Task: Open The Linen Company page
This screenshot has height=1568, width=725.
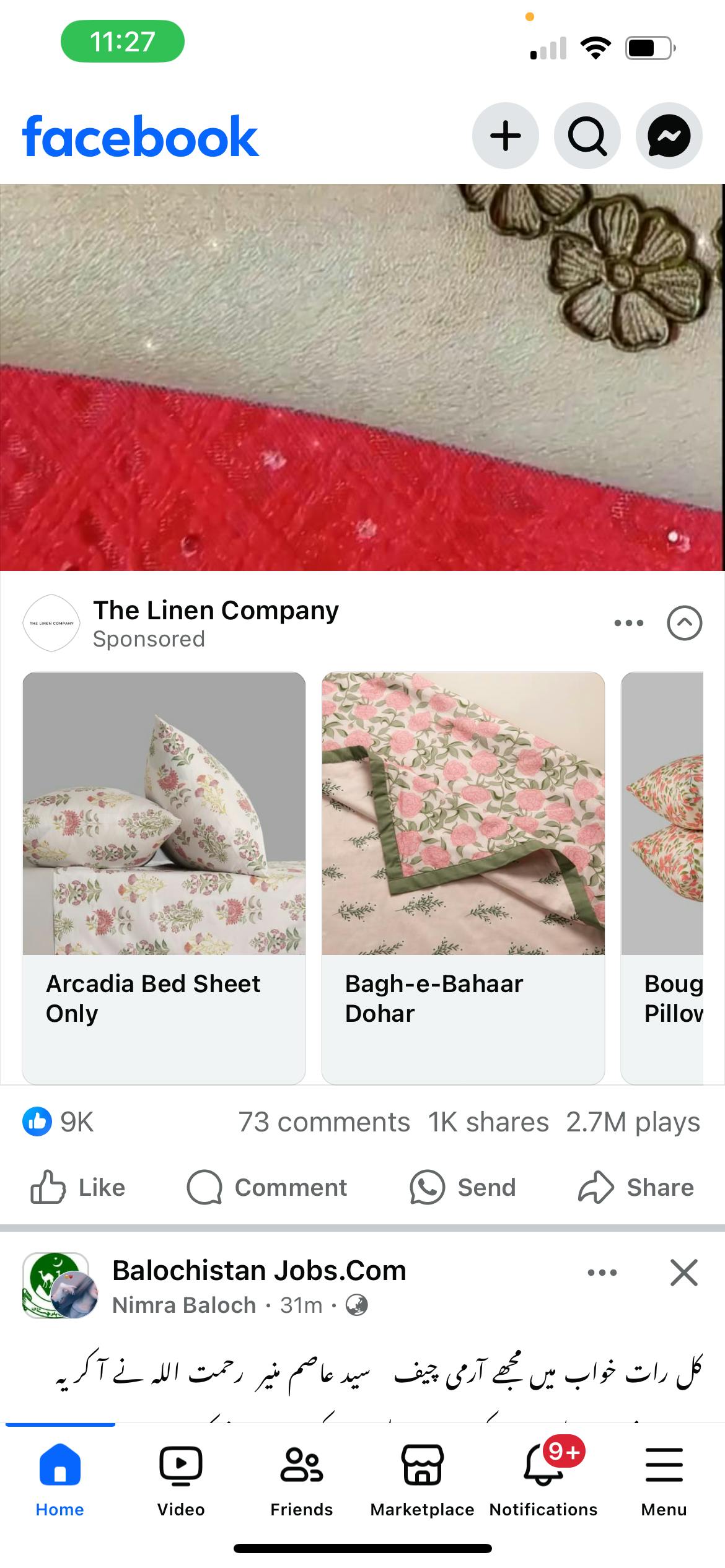Action: pyautogui.click(x=216, y=611)
